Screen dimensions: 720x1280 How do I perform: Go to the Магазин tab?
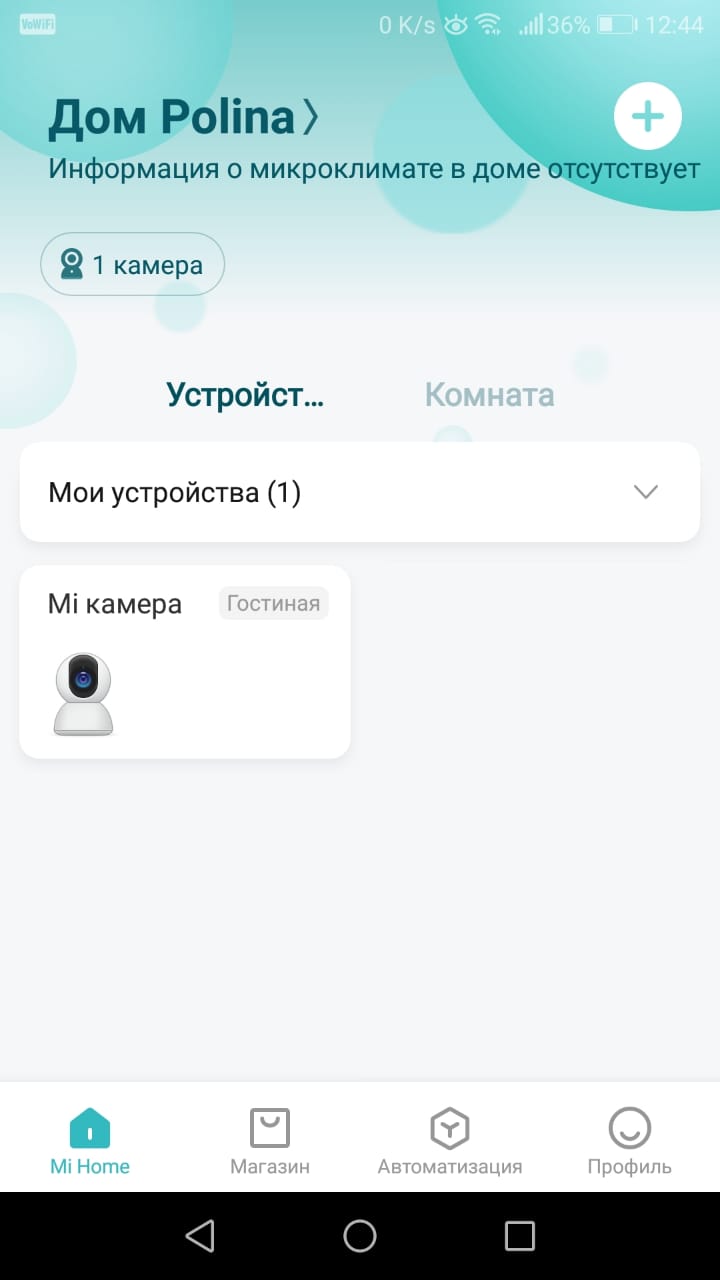270,1140
